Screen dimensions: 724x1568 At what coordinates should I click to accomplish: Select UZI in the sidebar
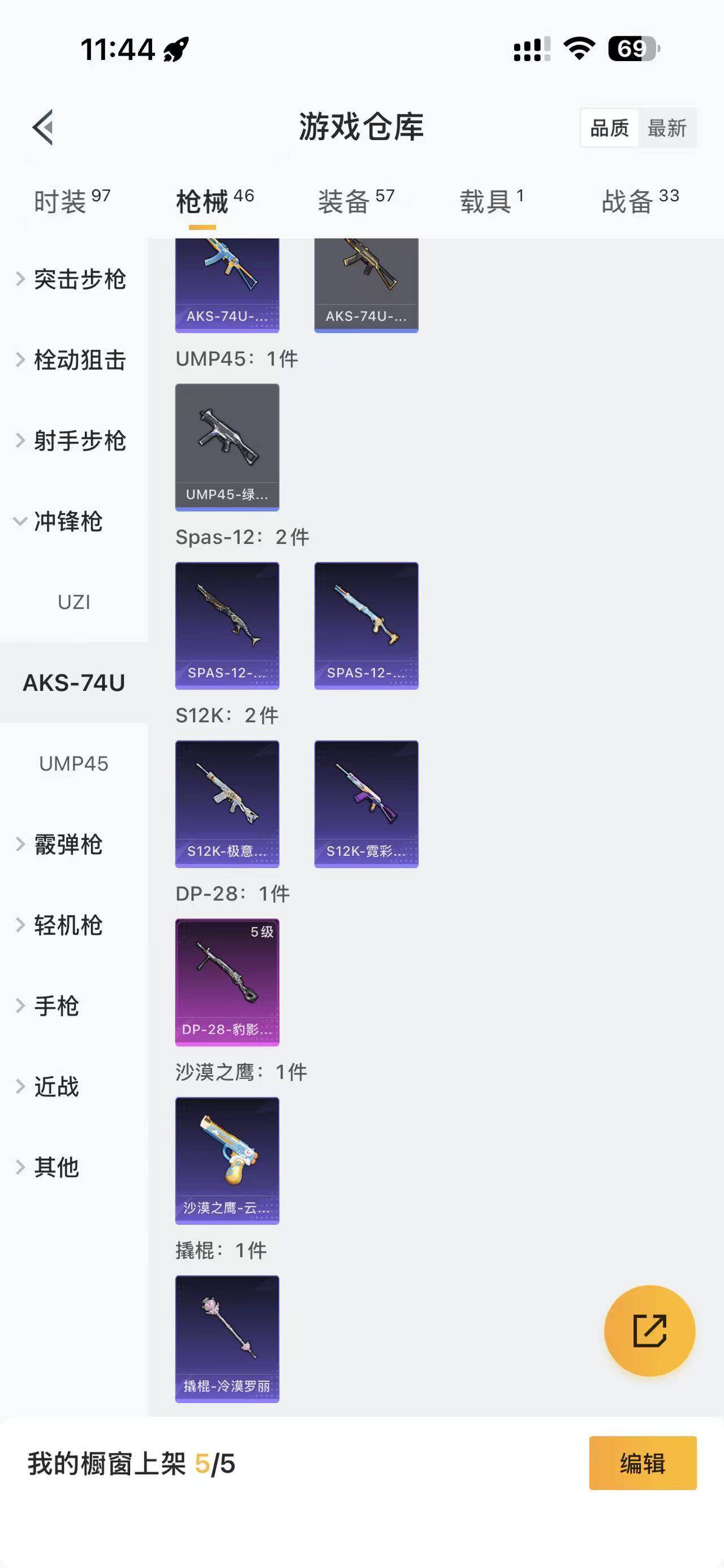[74, 602]
